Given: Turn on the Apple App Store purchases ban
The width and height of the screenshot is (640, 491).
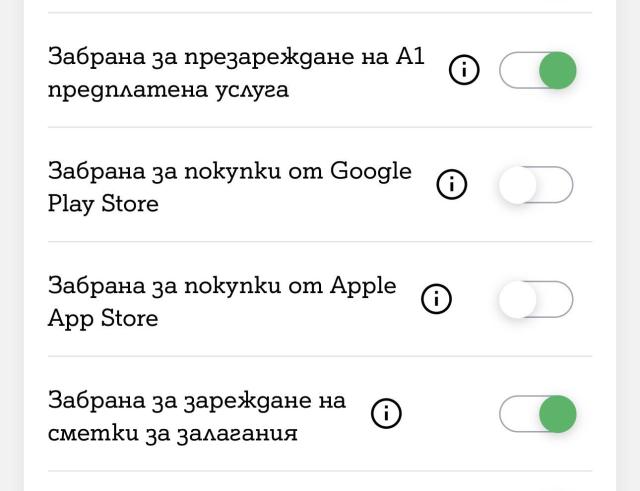Looking at the screenshot, I should (536, 299).
